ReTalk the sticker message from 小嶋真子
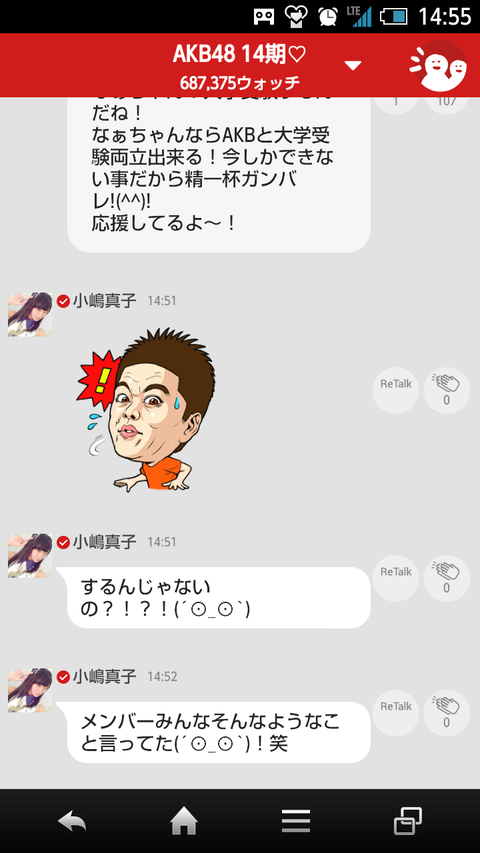 pos(396,390)
